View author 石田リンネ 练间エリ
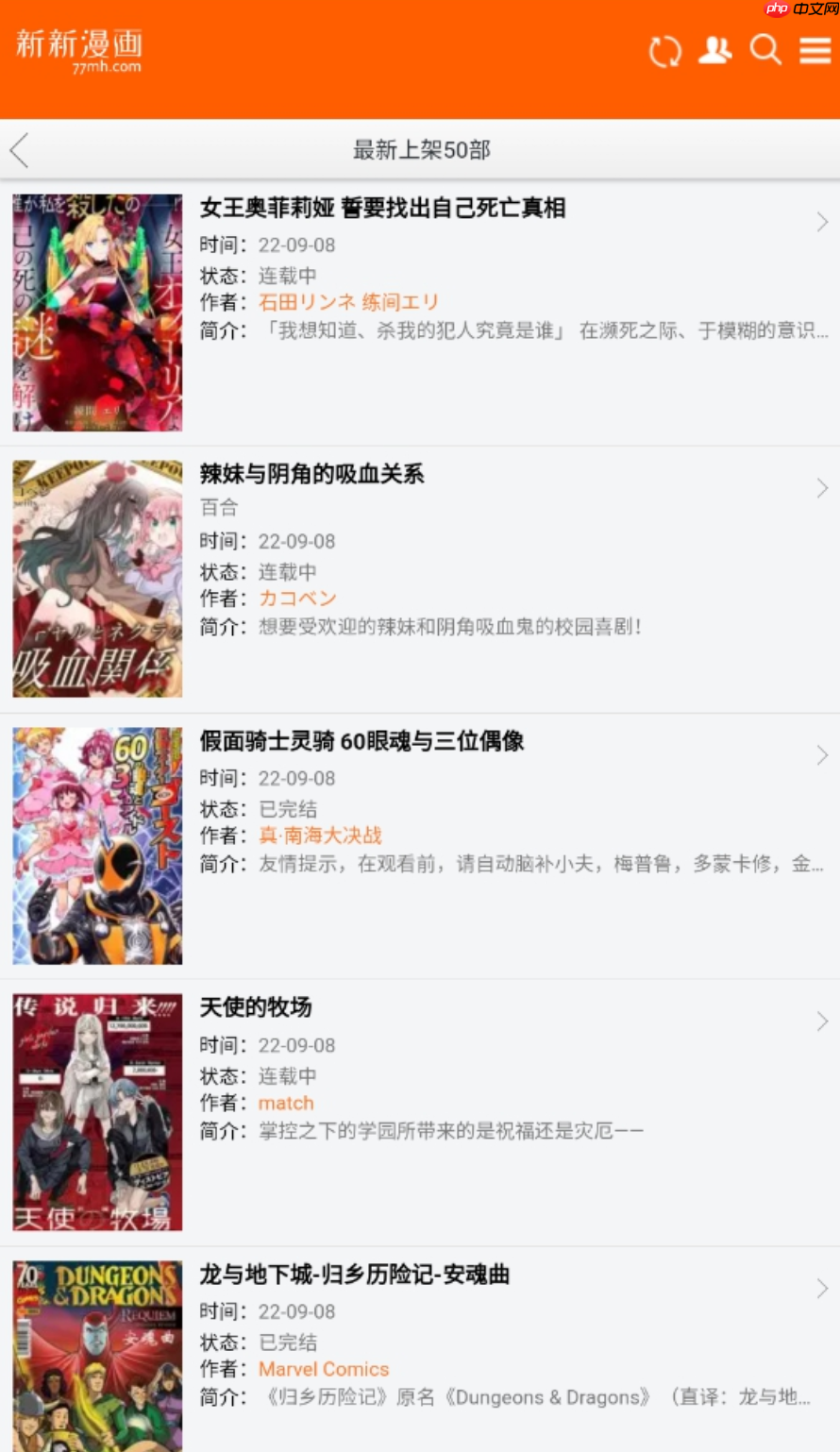 348,302
